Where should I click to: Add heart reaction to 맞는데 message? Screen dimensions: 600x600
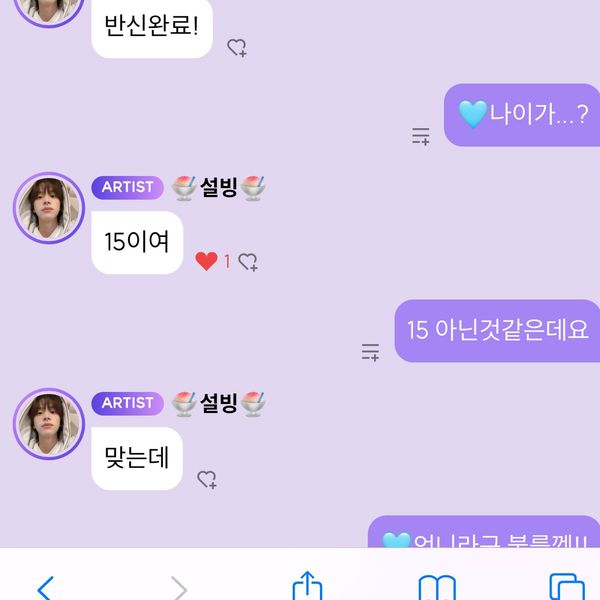[x=207, y=480]
